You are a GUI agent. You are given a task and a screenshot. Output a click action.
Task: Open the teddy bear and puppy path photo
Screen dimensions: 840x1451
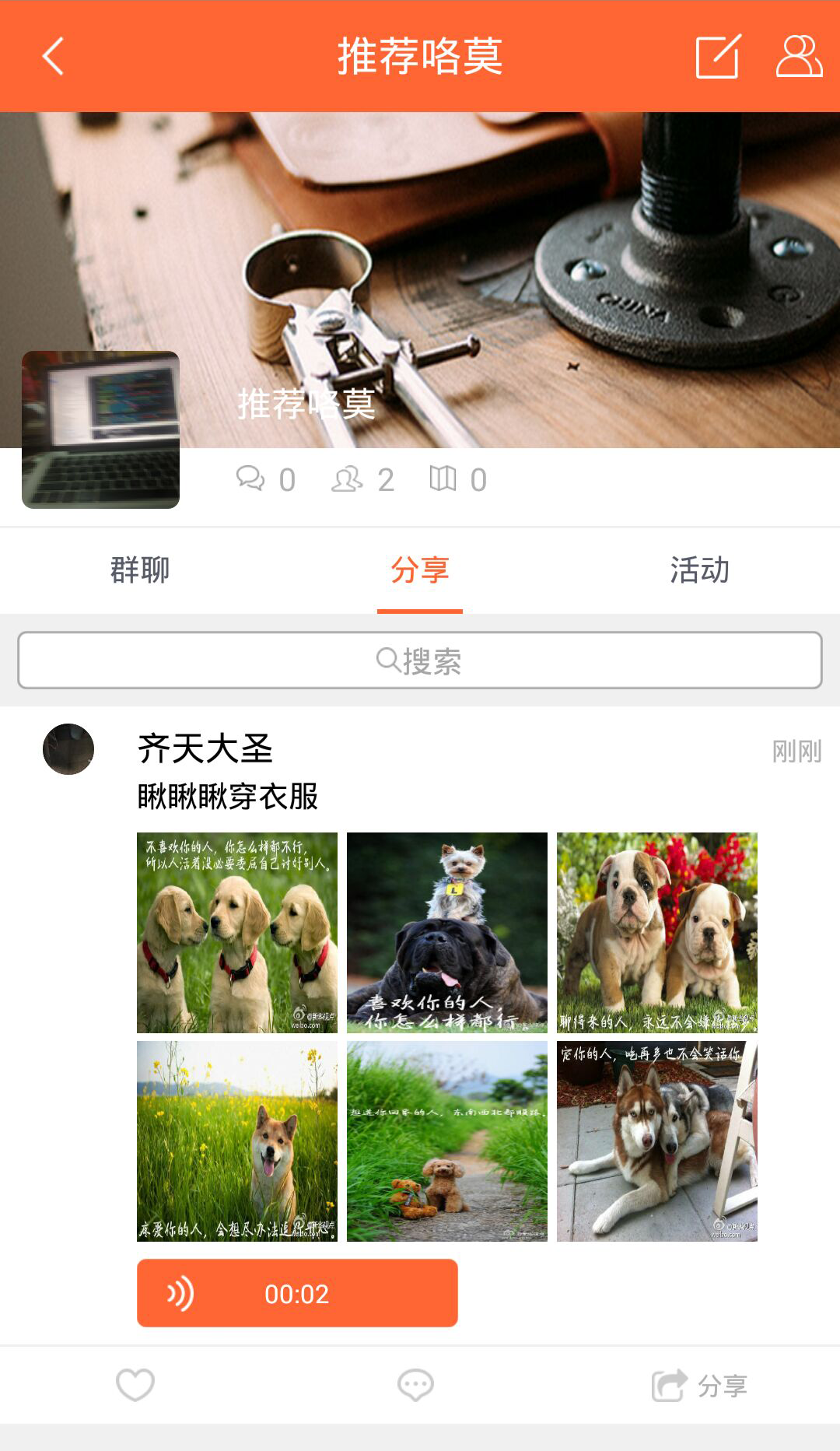point(447,1141)
